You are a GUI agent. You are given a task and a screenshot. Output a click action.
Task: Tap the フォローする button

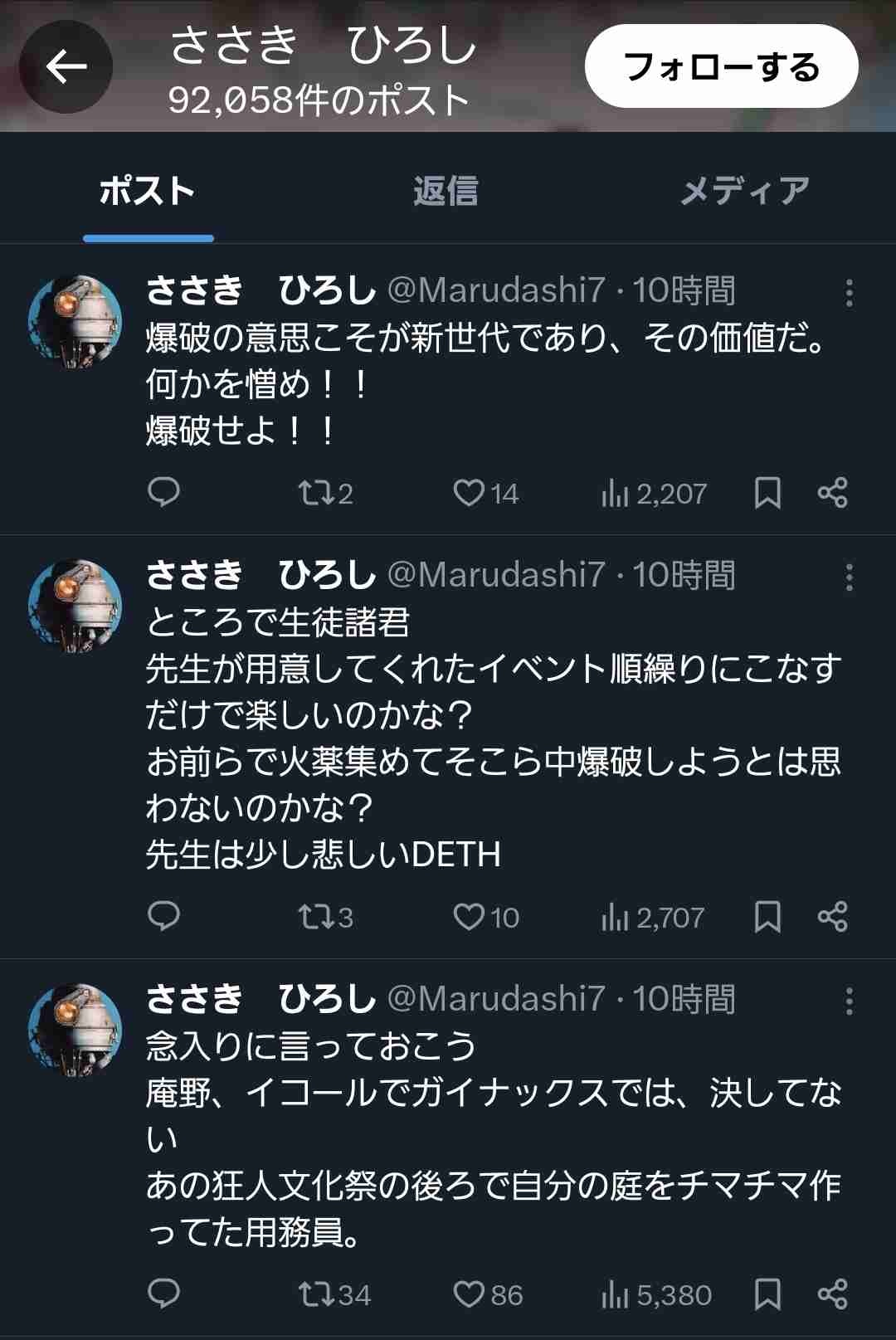point(721,66)
